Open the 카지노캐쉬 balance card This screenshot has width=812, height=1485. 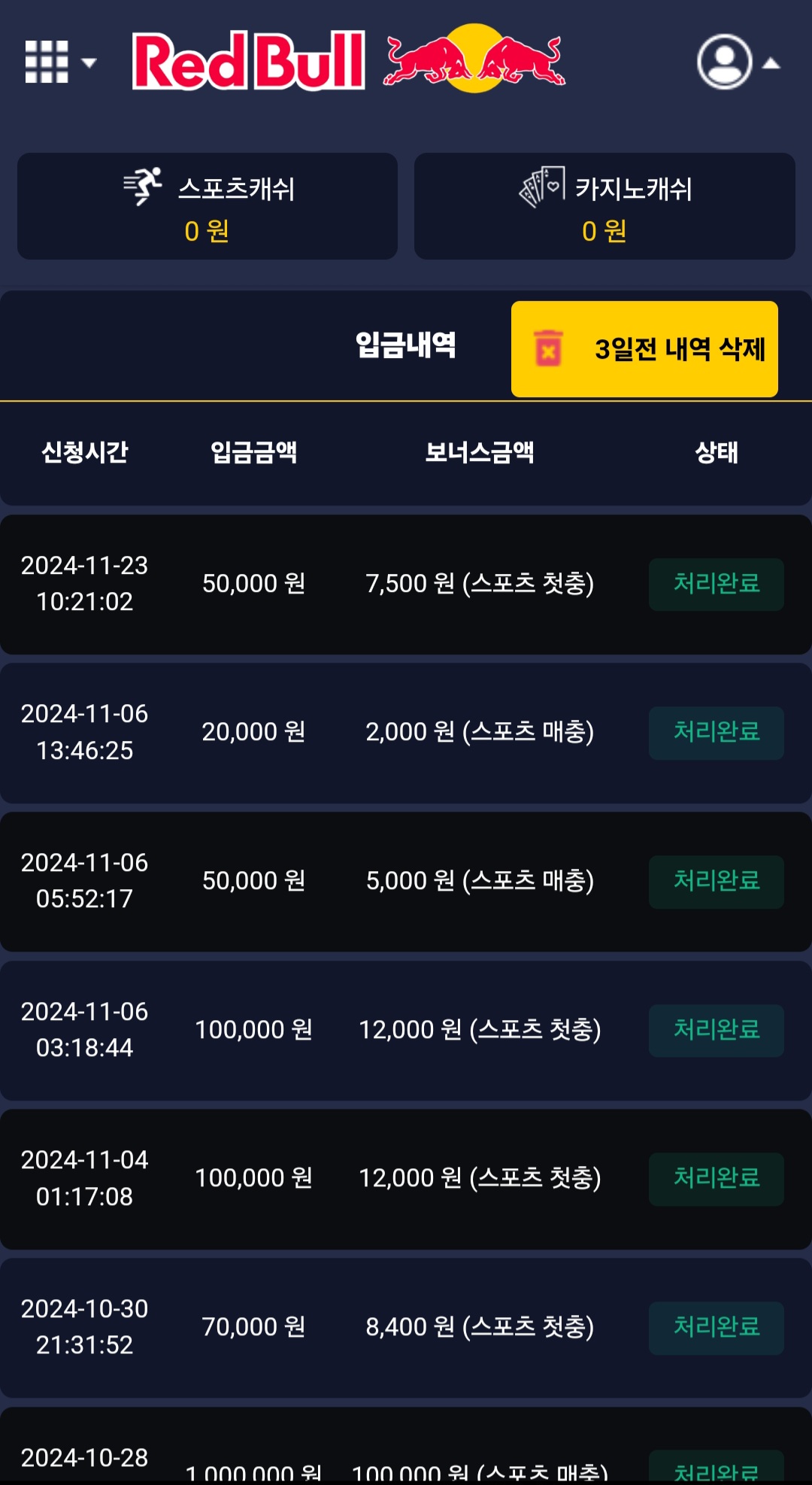tap(604, 207)
